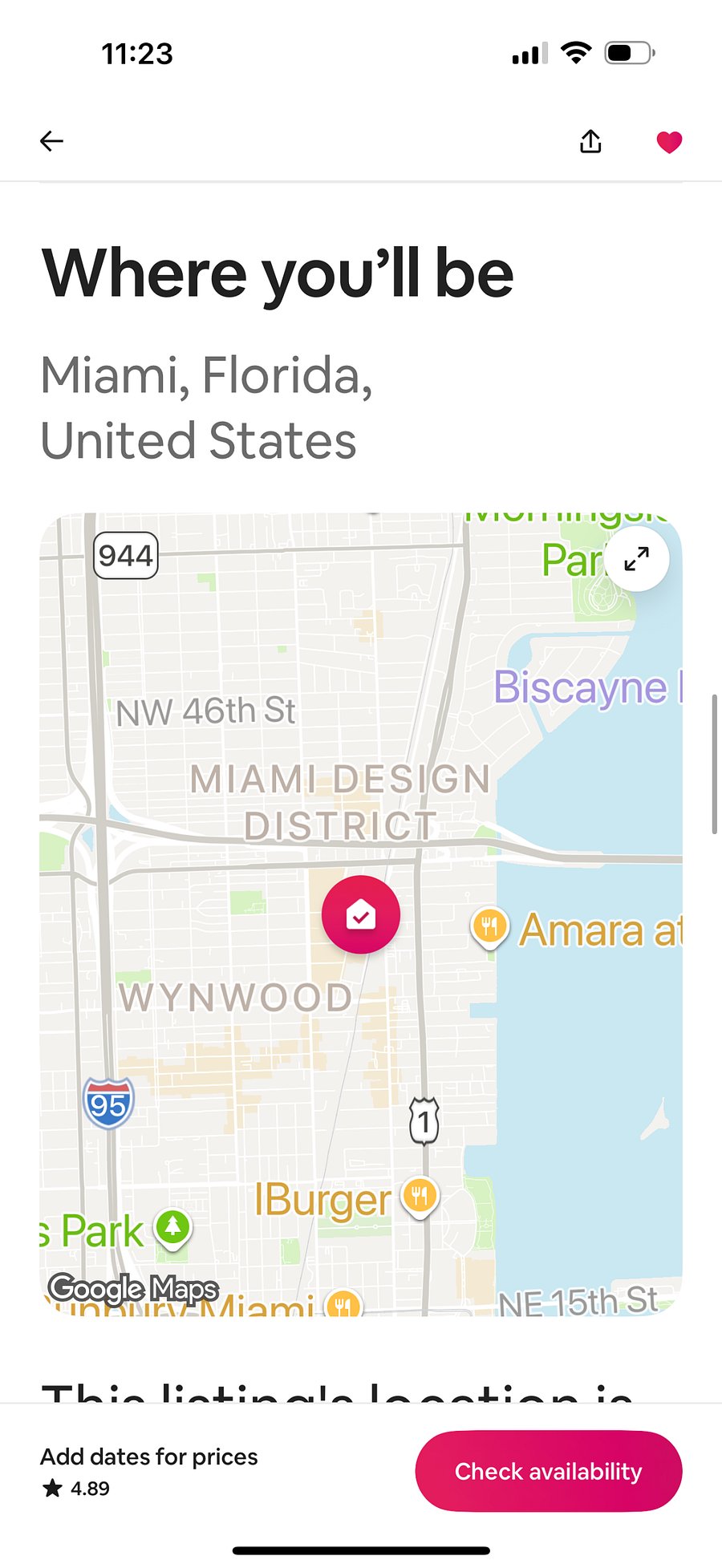Open the Amara restaurant marker on map

pyautogui.click(x=489, y=928)
